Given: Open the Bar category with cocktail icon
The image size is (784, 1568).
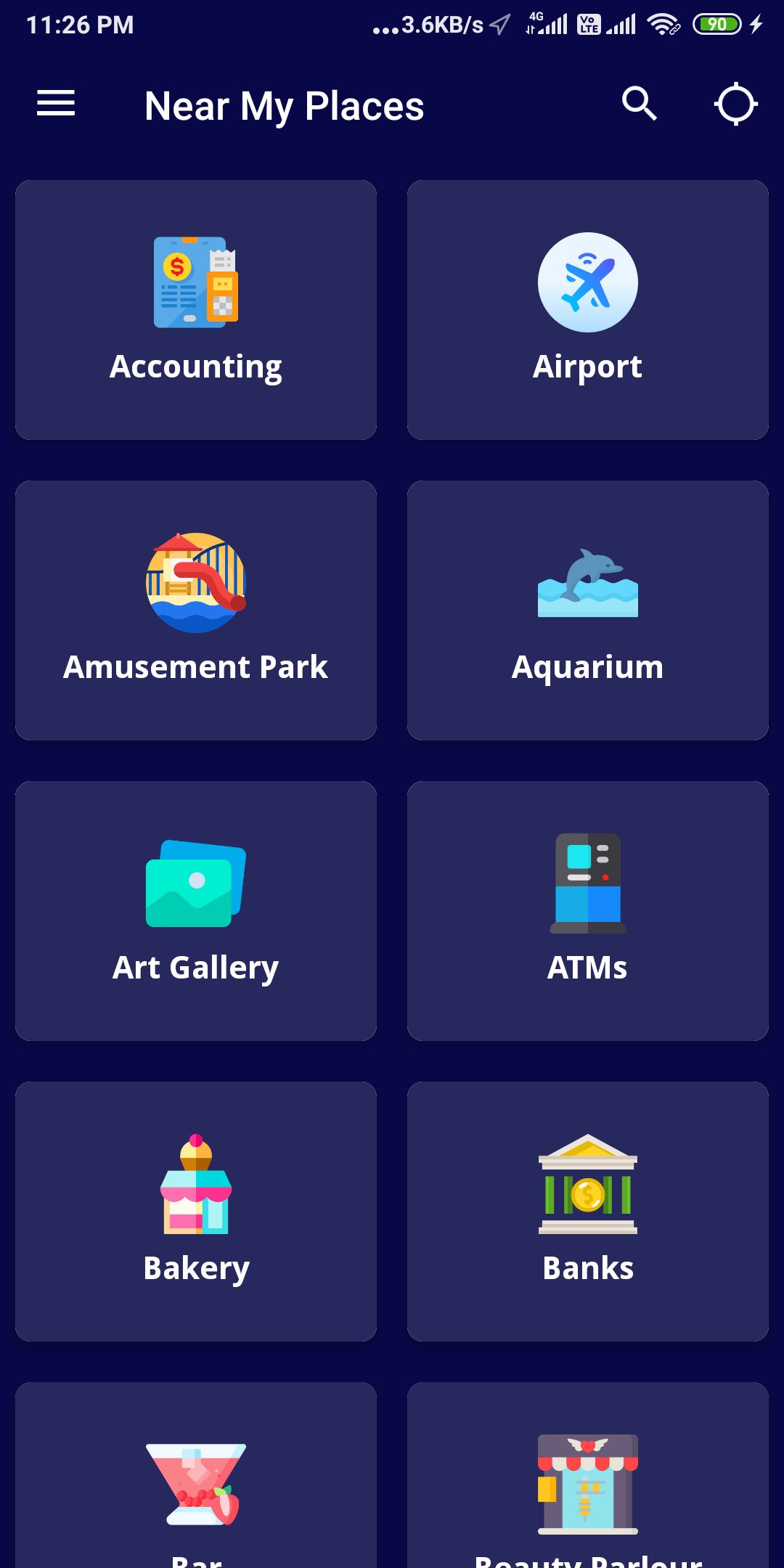Looking at the screenshot, I should [x=196, y=1475].
